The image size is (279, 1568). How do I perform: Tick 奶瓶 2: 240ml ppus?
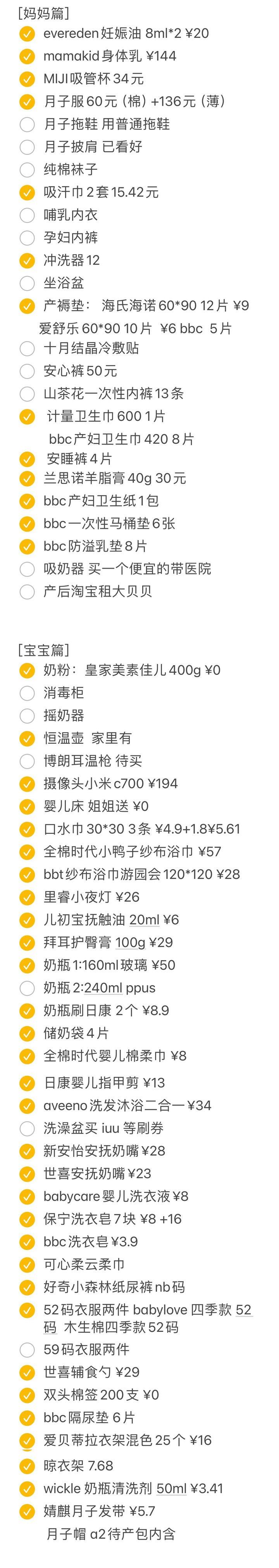(x=27, y=988)
